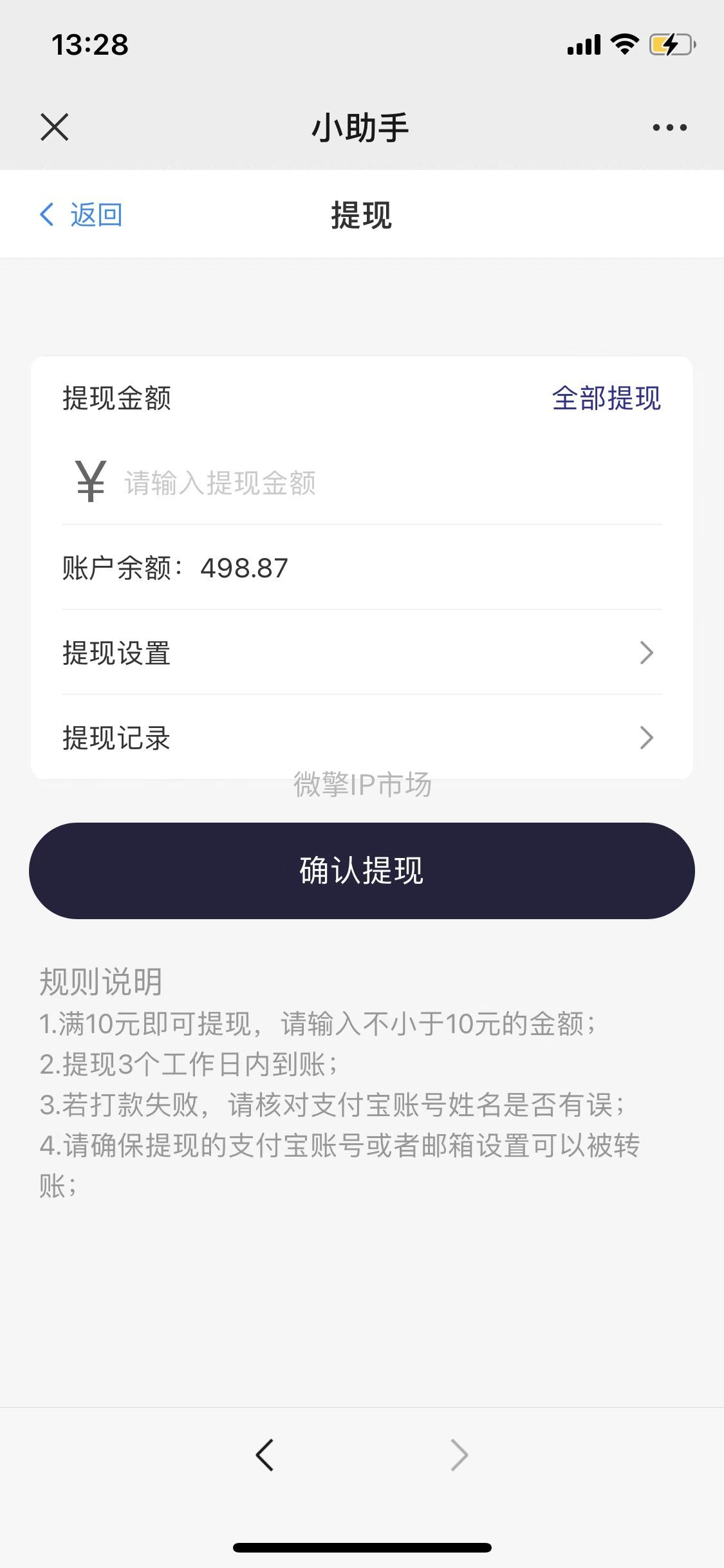The image size is (724, 1568).
Task: Tap the browser back arrow at bottom
Action: [265, 1455]
